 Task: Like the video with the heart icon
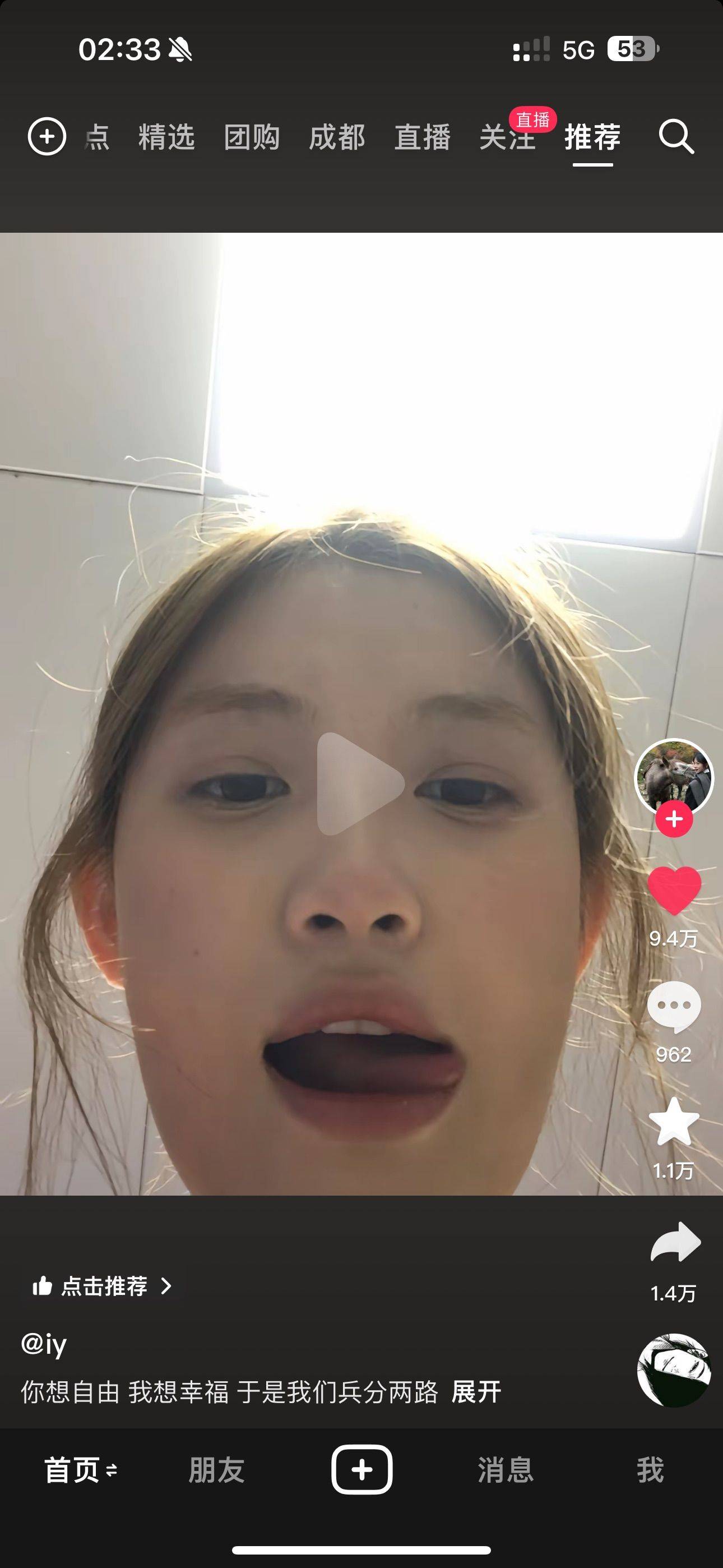[x=674, y=890]
